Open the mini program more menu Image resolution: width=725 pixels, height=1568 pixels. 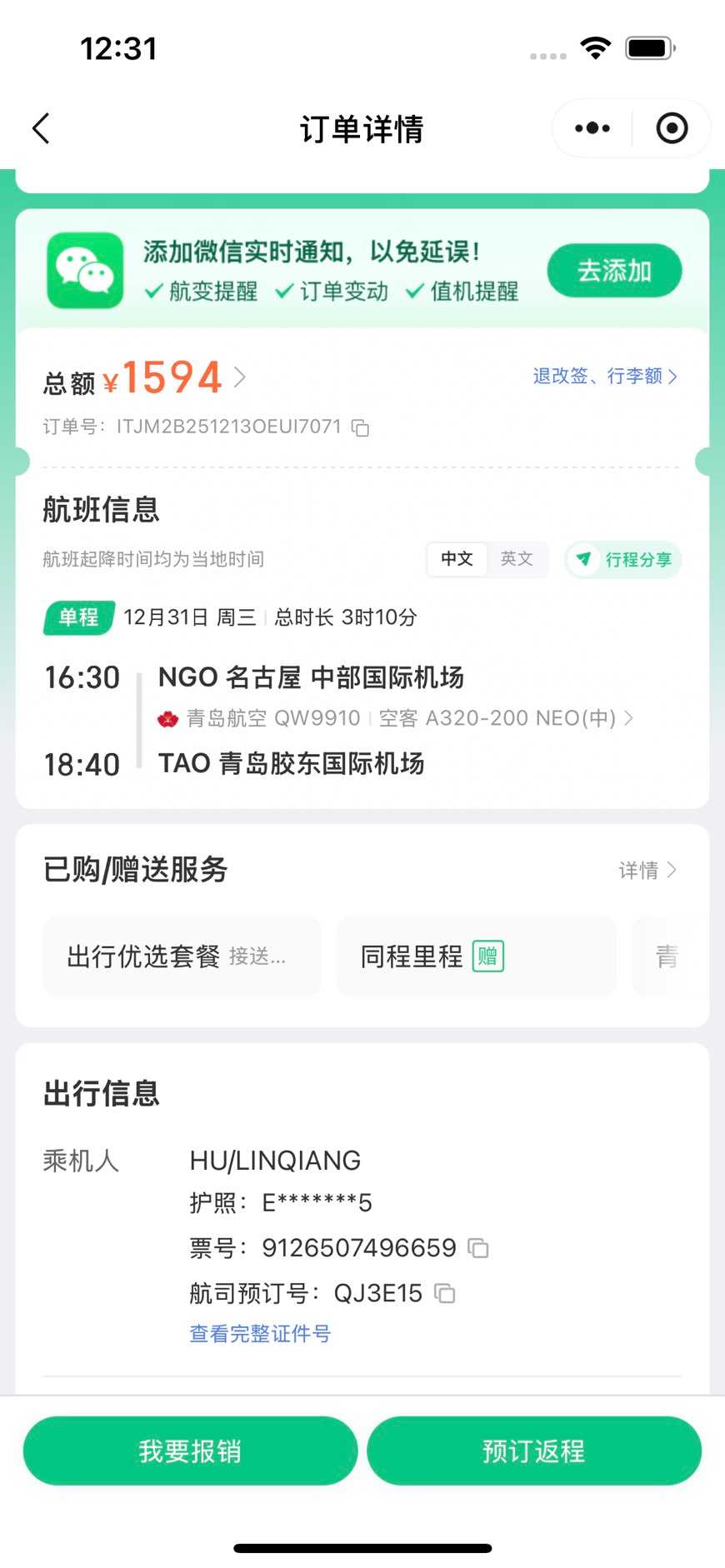click(x=592, y=128)
